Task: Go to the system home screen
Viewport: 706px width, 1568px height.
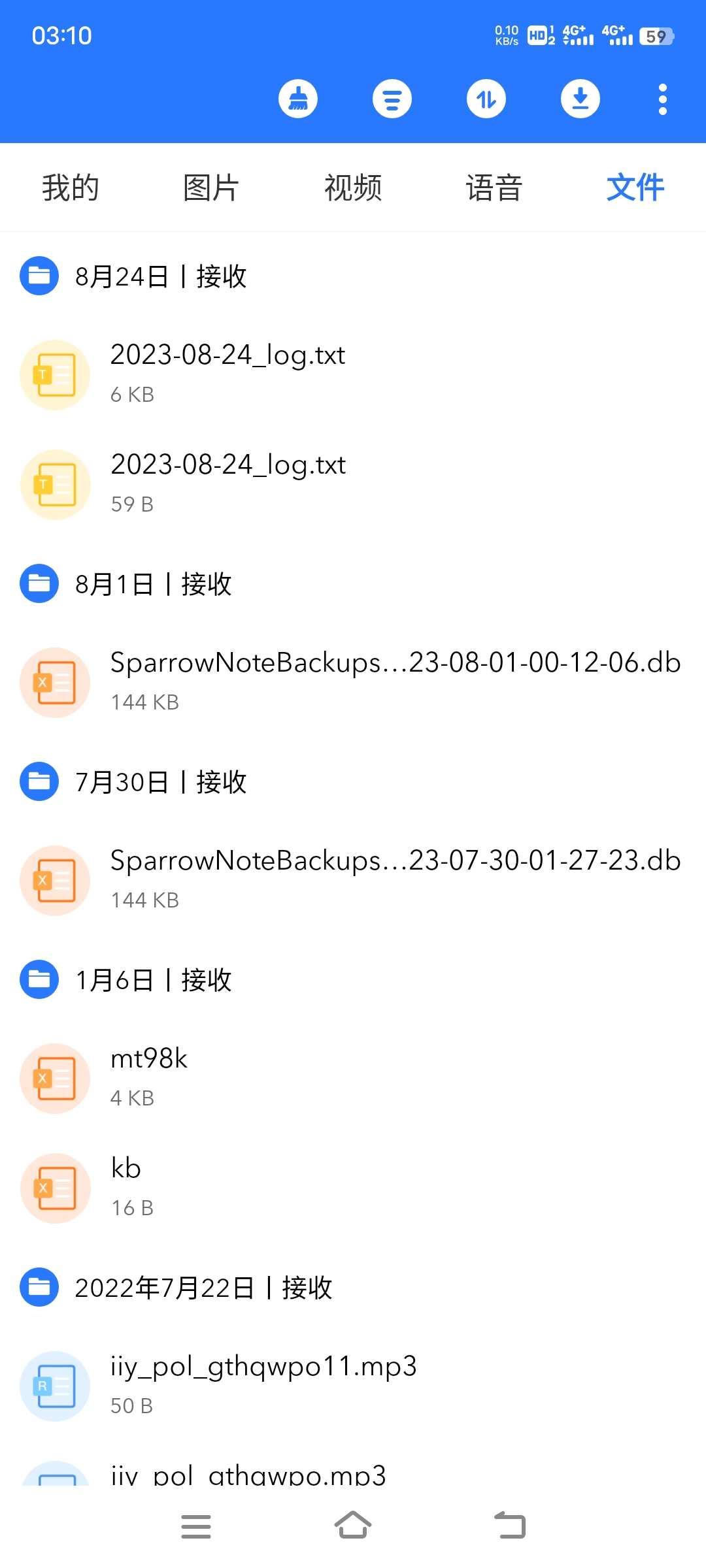Action: pyautogui.click(x=353, y=1526)
